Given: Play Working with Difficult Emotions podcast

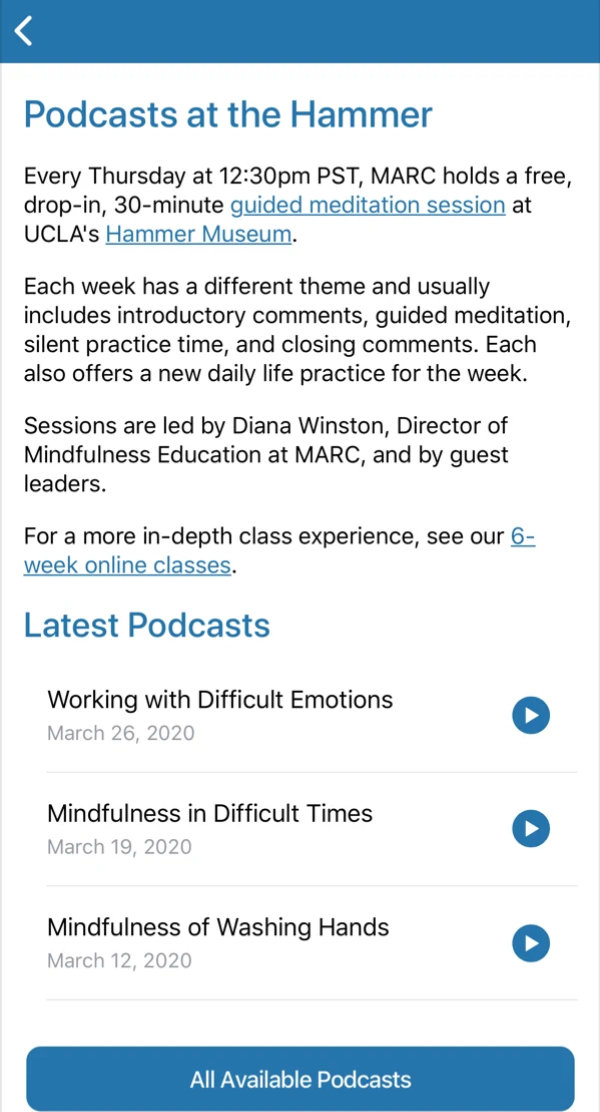Looking at the screenshot, I should [x=531, y=715].
